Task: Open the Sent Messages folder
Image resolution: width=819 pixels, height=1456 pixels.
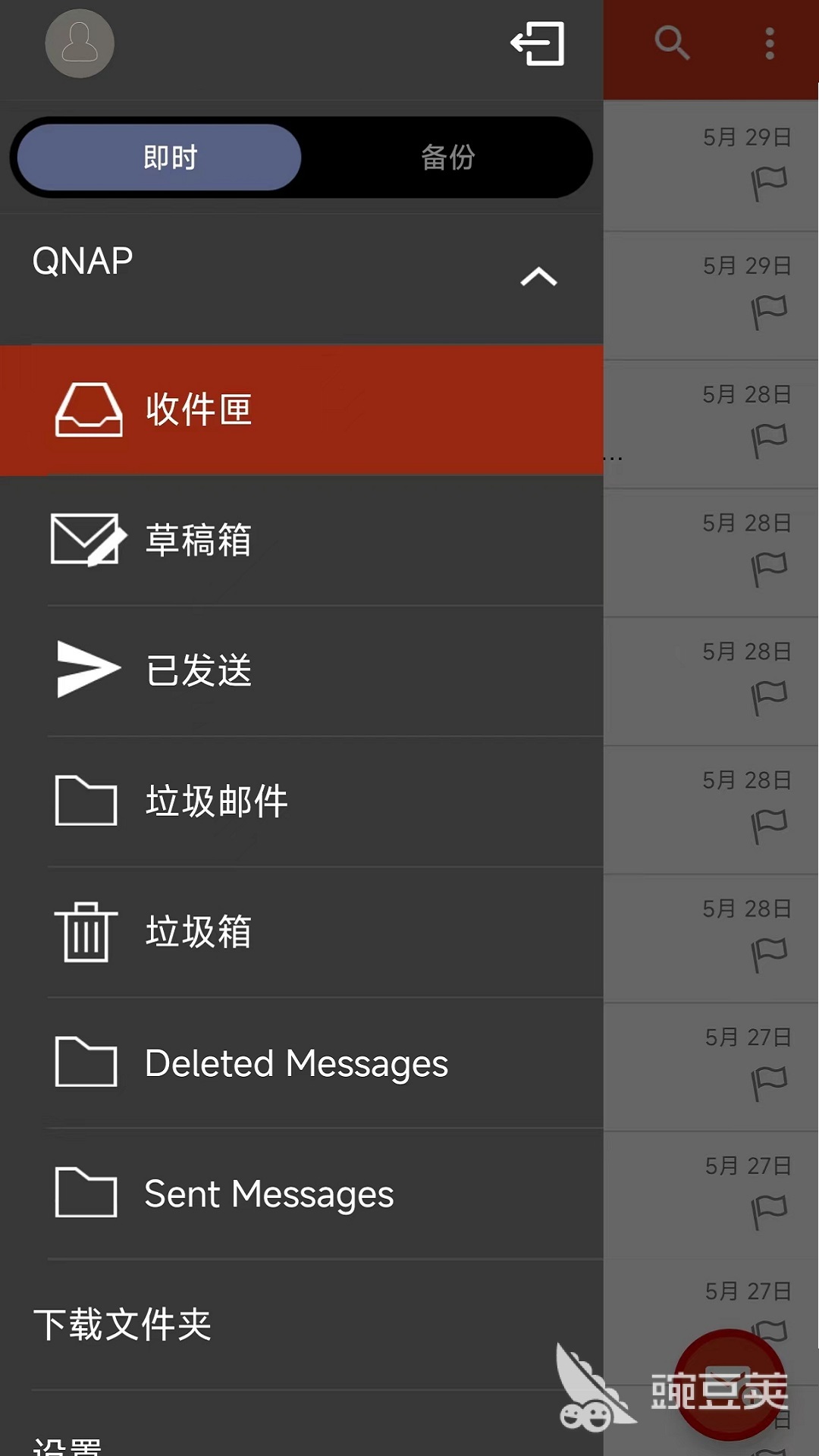Action: click(268, 1194)
